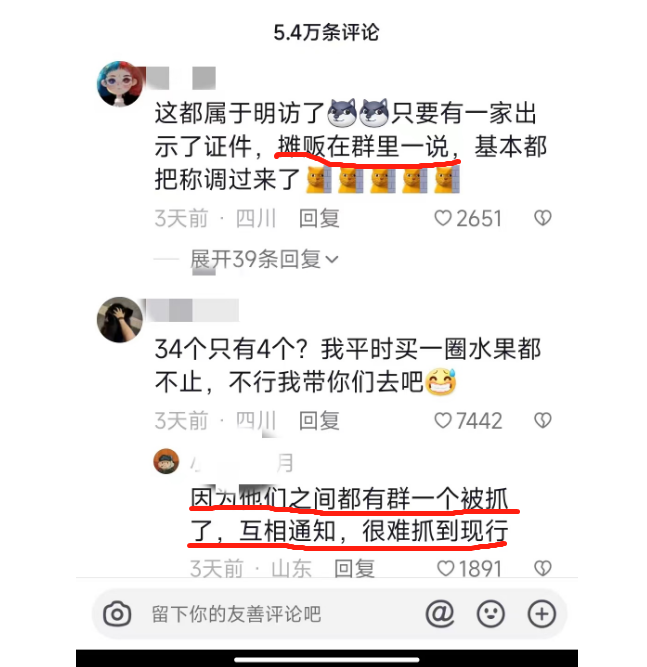Open the emoji picker in comment bar
This screenshot has height=667, width=647.
coord(490,614)
